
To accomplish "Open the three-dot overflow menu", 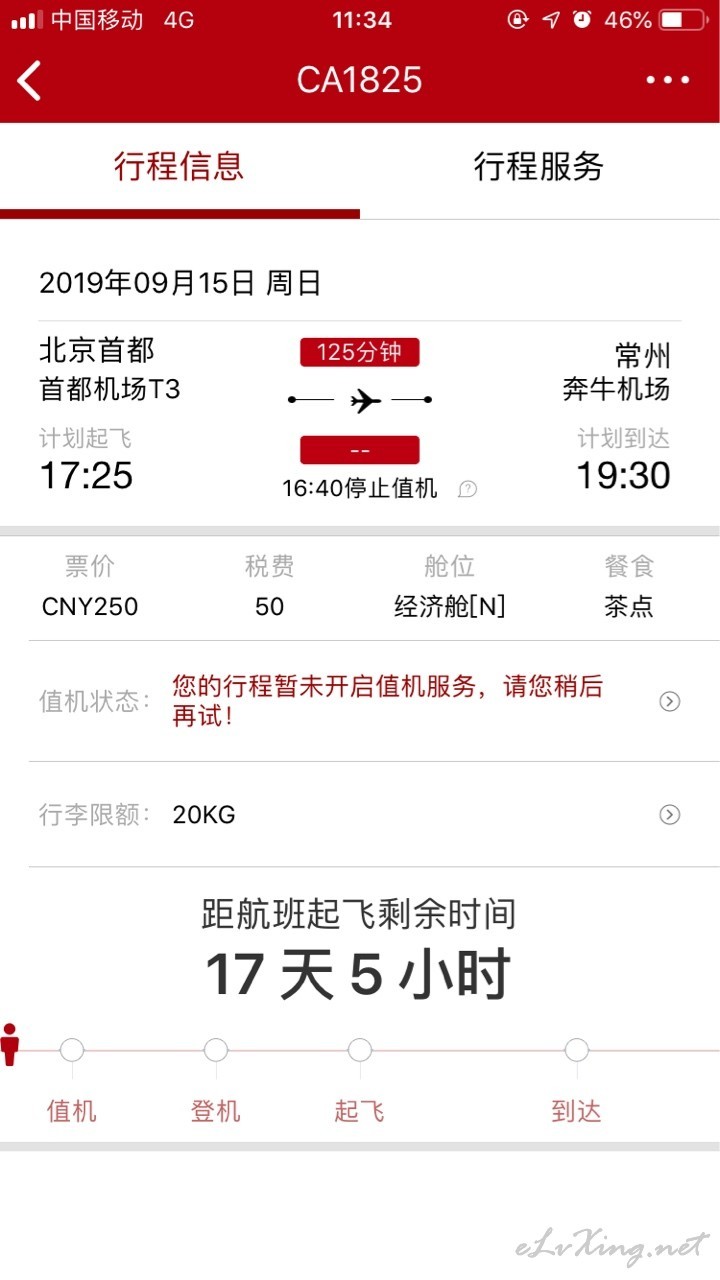I will (668, 80).
